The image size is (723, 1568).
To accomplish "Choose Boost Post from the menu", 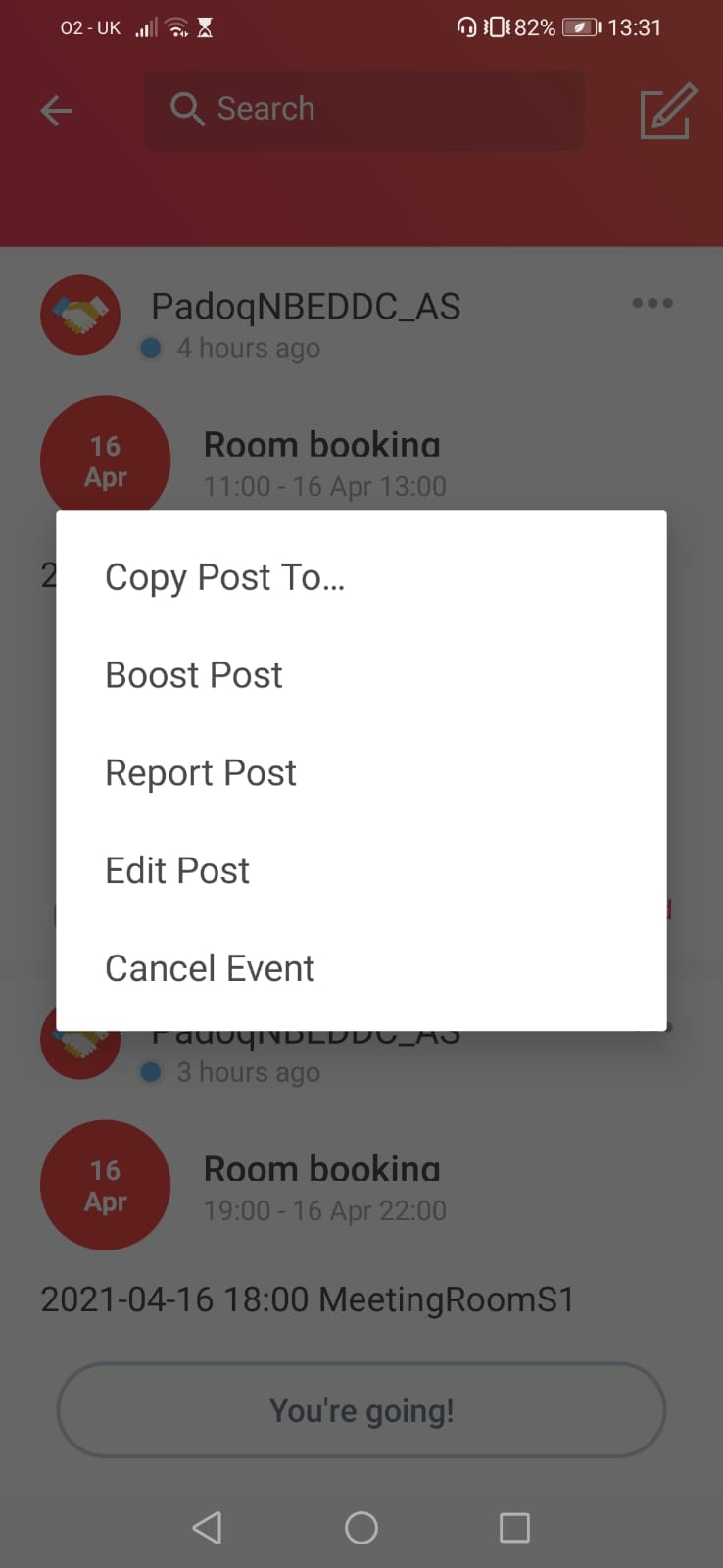I will (x=361, y=675).
